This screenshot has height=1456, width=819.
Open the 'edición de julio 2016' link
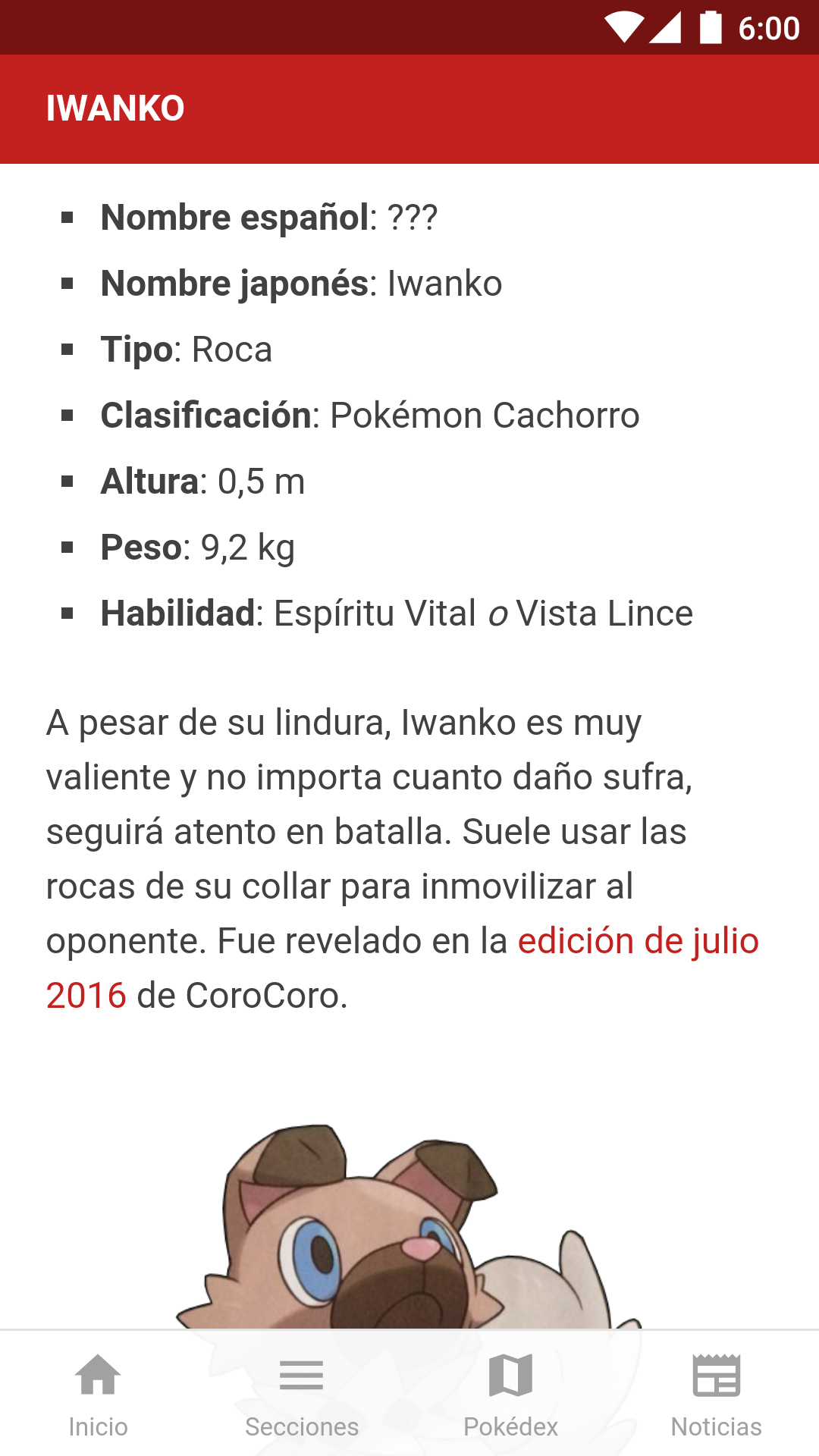point(637,942)
